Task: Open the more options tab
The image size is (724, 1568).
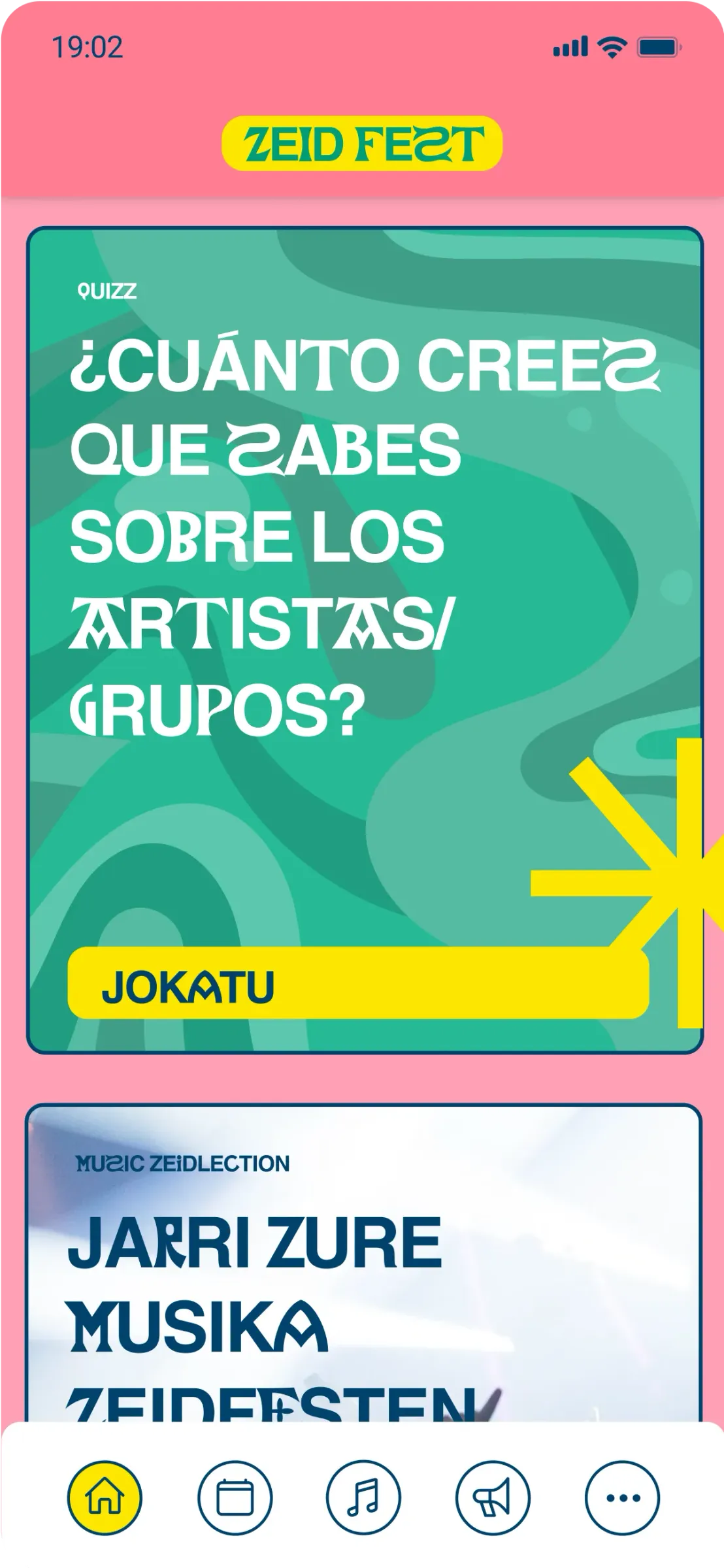Action: (622, 1498)
